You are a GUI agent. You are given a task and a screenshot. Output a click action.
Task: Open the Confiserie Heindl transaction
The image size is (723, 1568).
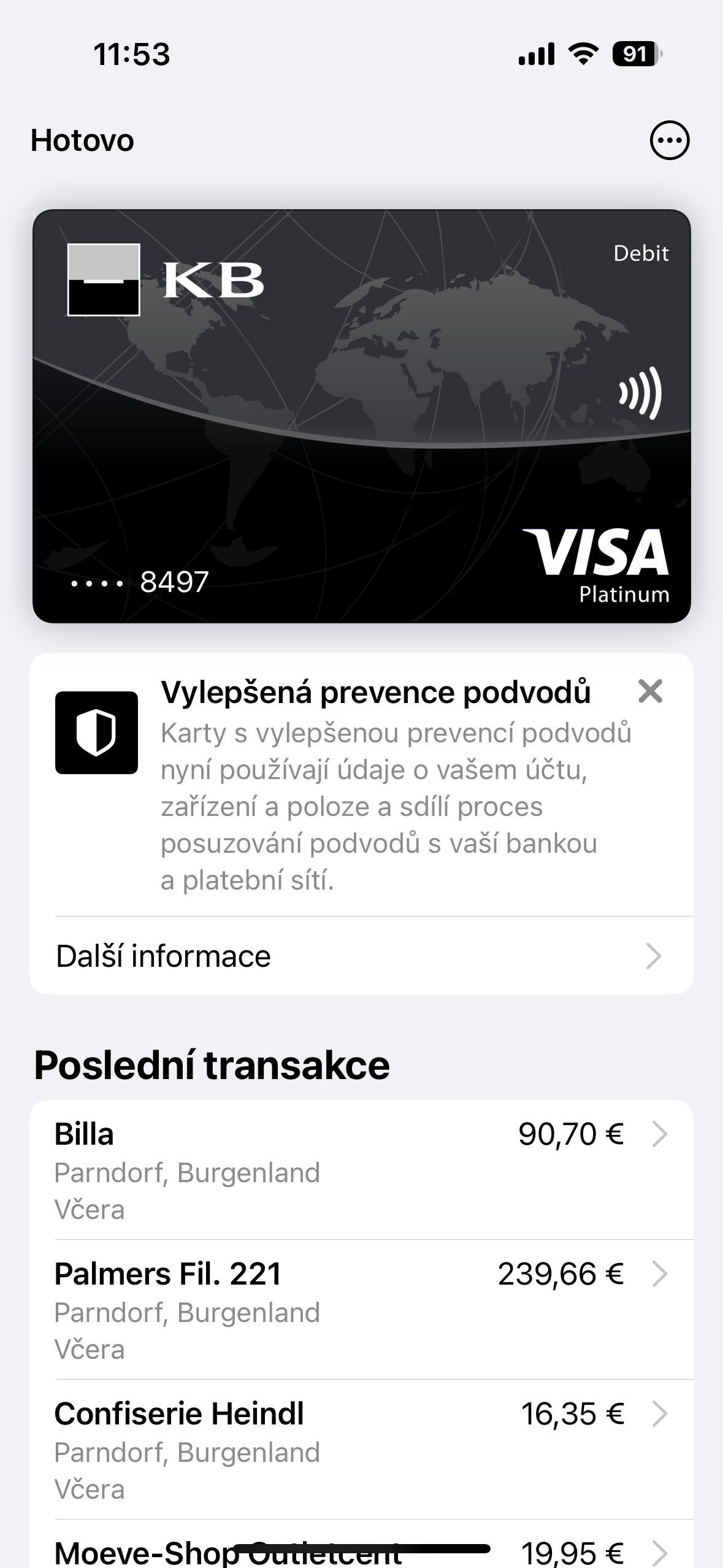tap(361, 1450)
